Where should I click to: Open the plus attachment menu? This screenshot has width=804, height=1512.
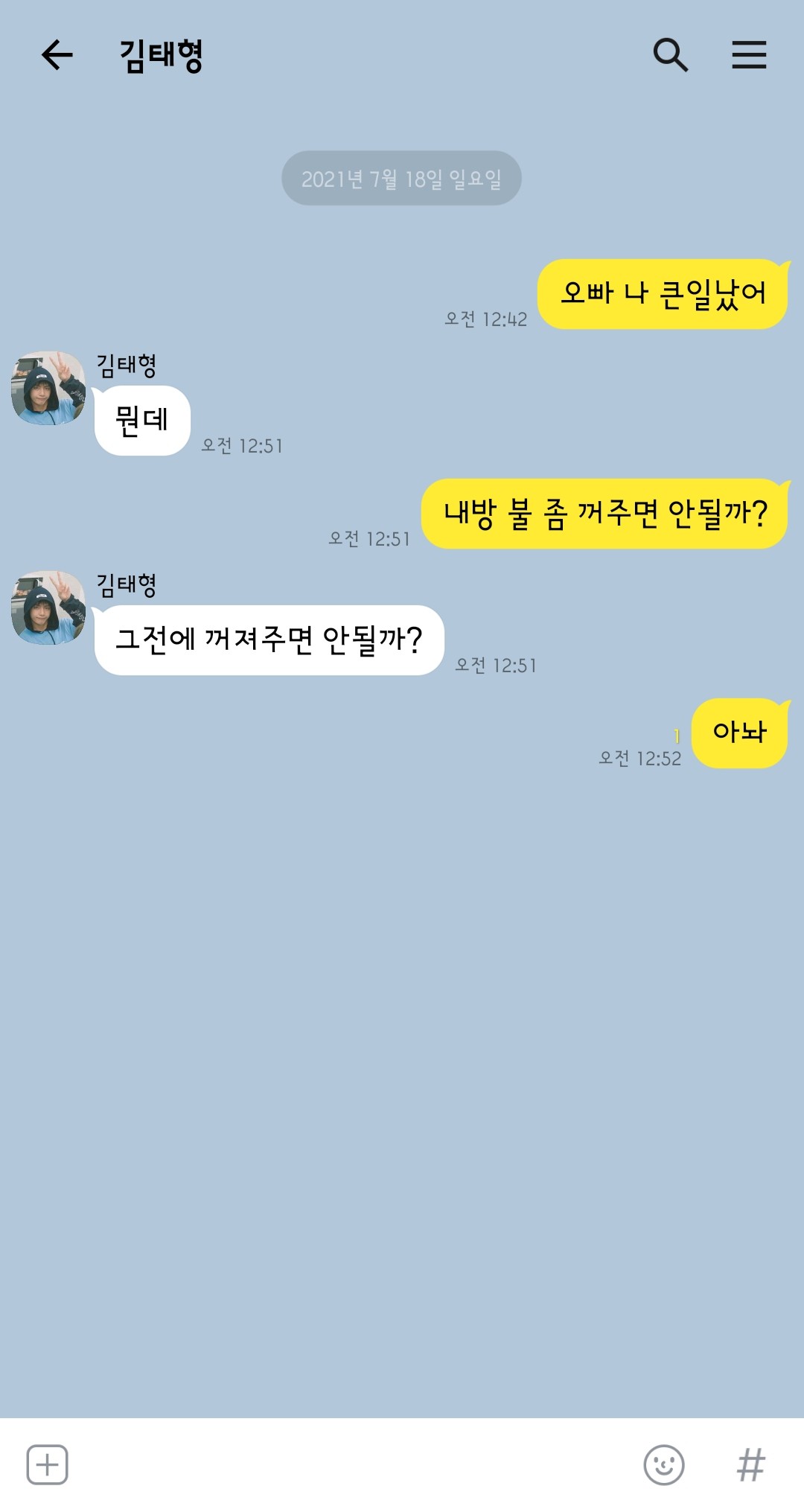[x=48, y=1464]
